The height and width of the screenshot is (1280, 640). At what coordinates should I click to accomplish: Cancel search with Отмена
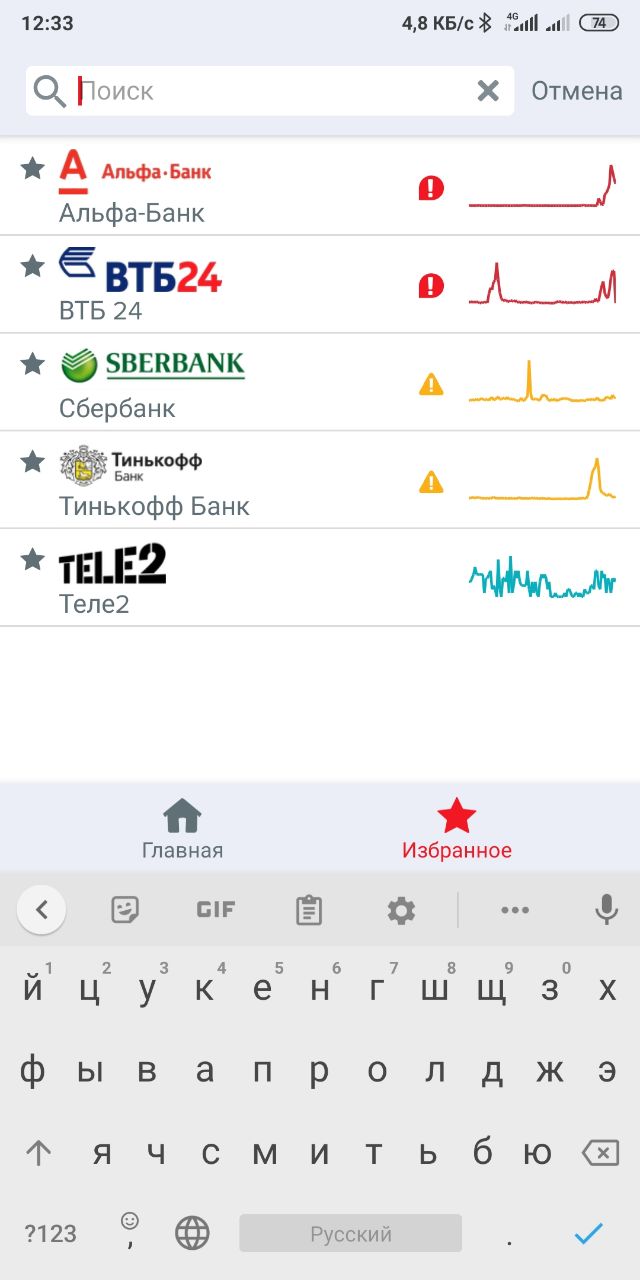point(576,91)
